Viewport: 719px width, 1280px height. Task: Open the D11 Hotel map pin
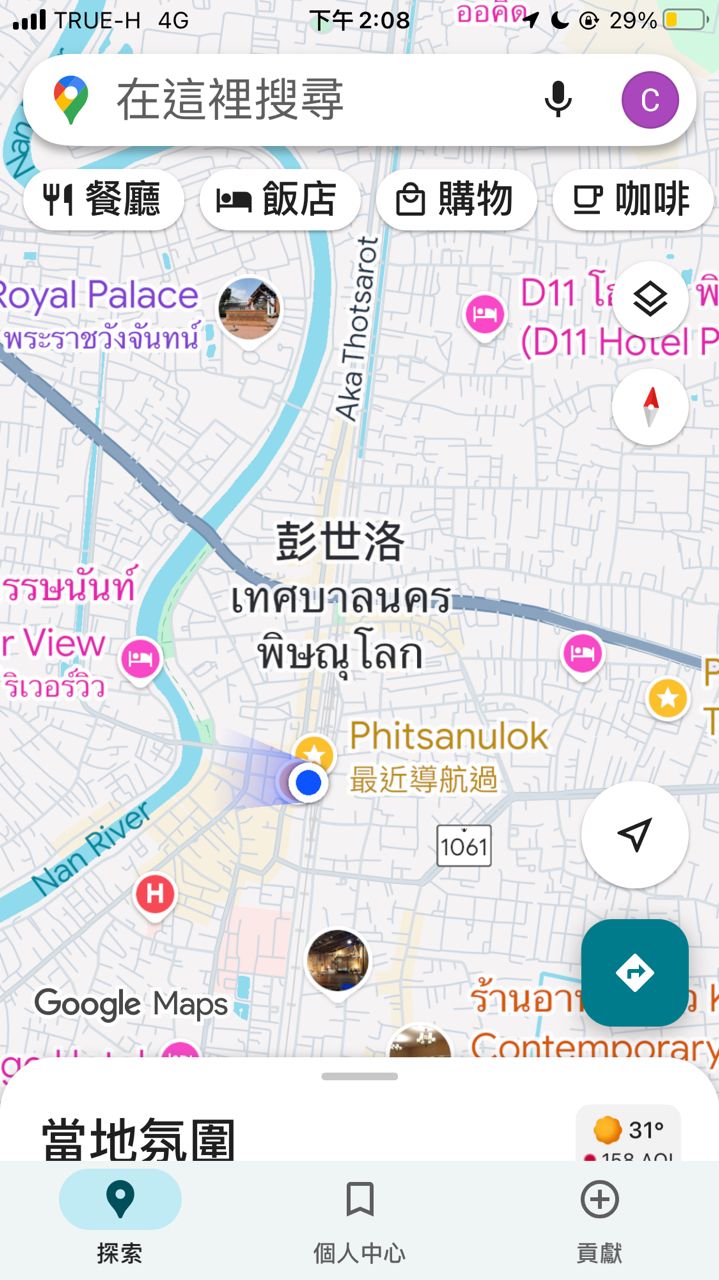coord(485,315)
